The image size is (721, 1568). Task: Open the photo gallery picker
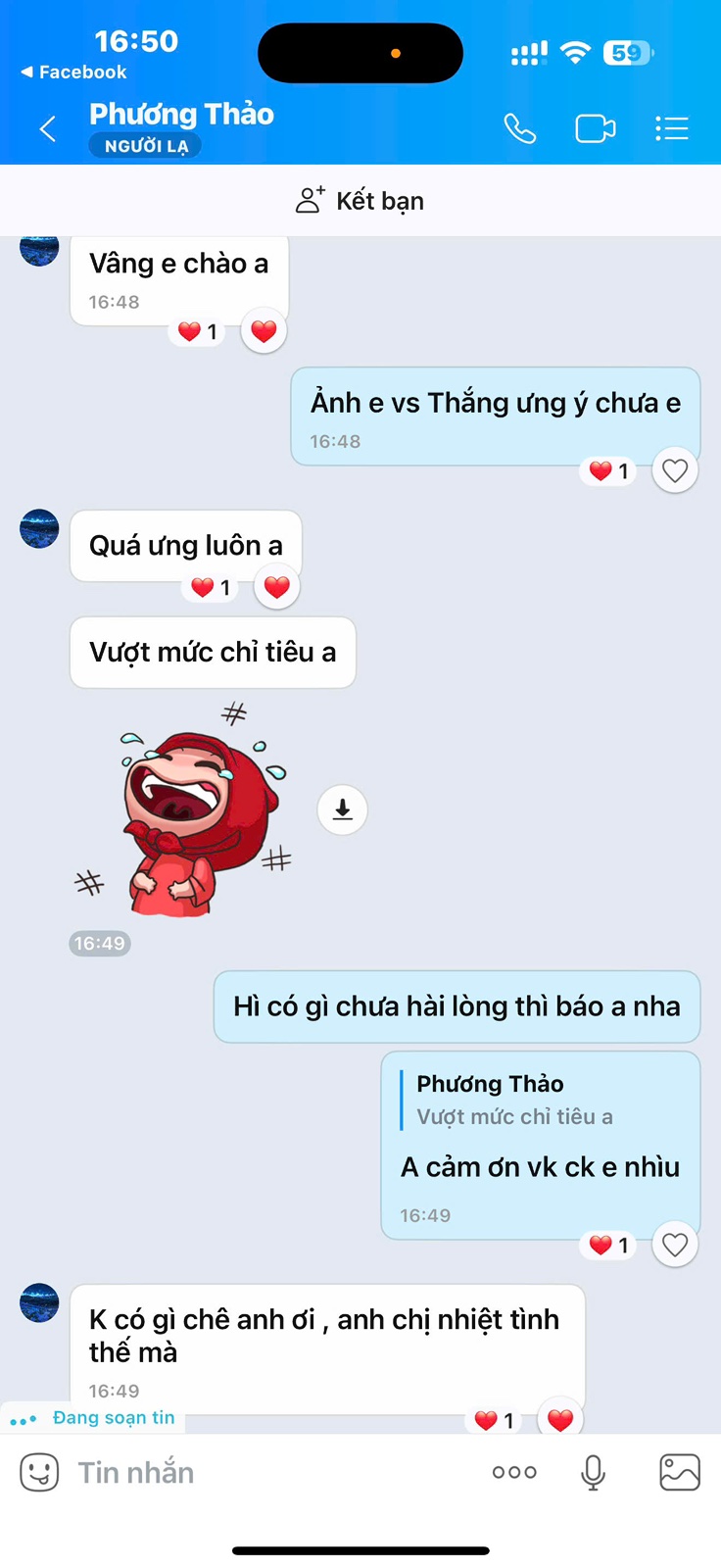[679, 1472]
